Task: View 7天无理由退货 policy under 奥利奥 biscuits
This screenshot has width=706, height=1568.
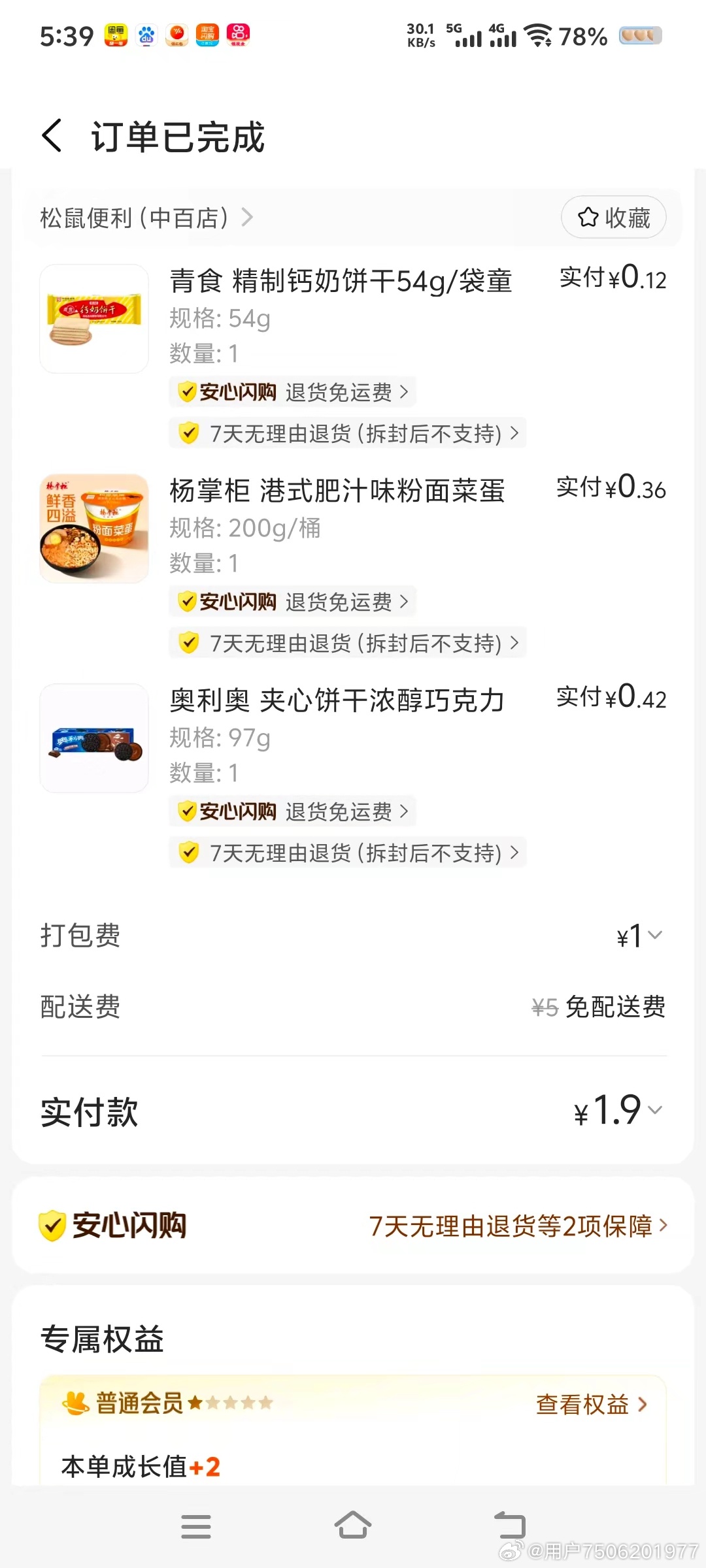Action: coord(348,853)
